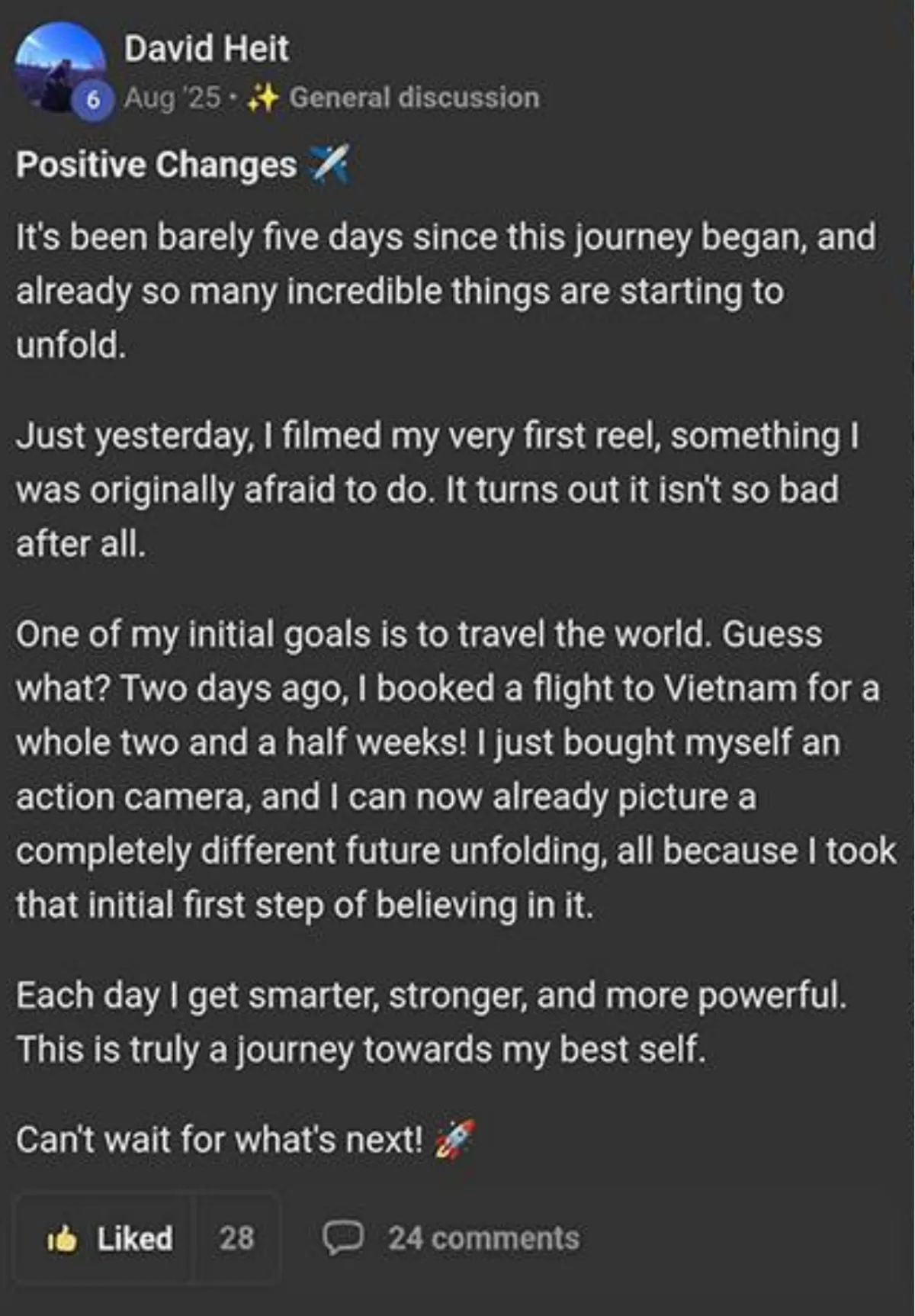
Task: Toggle the Liked button on this post
Action: point(109,1238)
